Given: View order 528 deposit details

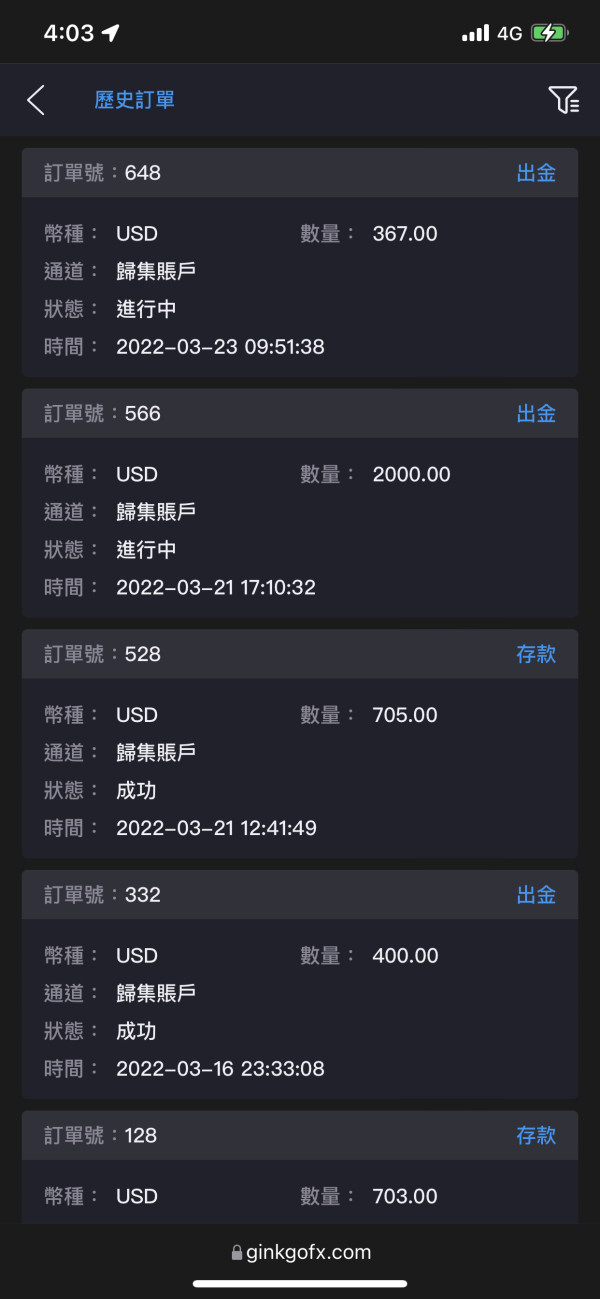Looking at the screenshot, I should click(300, 744).
